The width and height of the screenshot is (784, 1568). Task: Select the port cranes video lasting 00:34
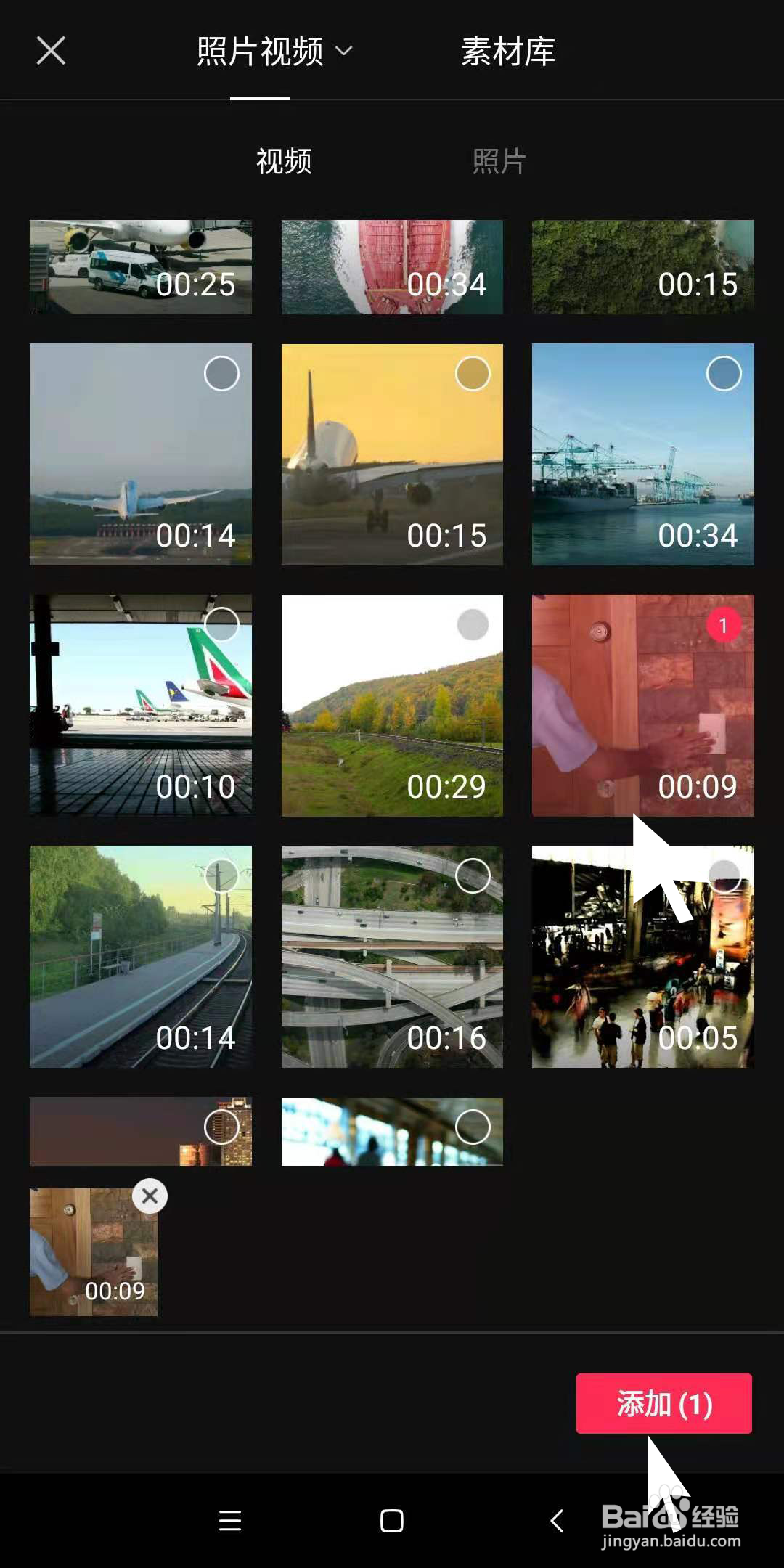pyautogui.click(x=643, y=454)
